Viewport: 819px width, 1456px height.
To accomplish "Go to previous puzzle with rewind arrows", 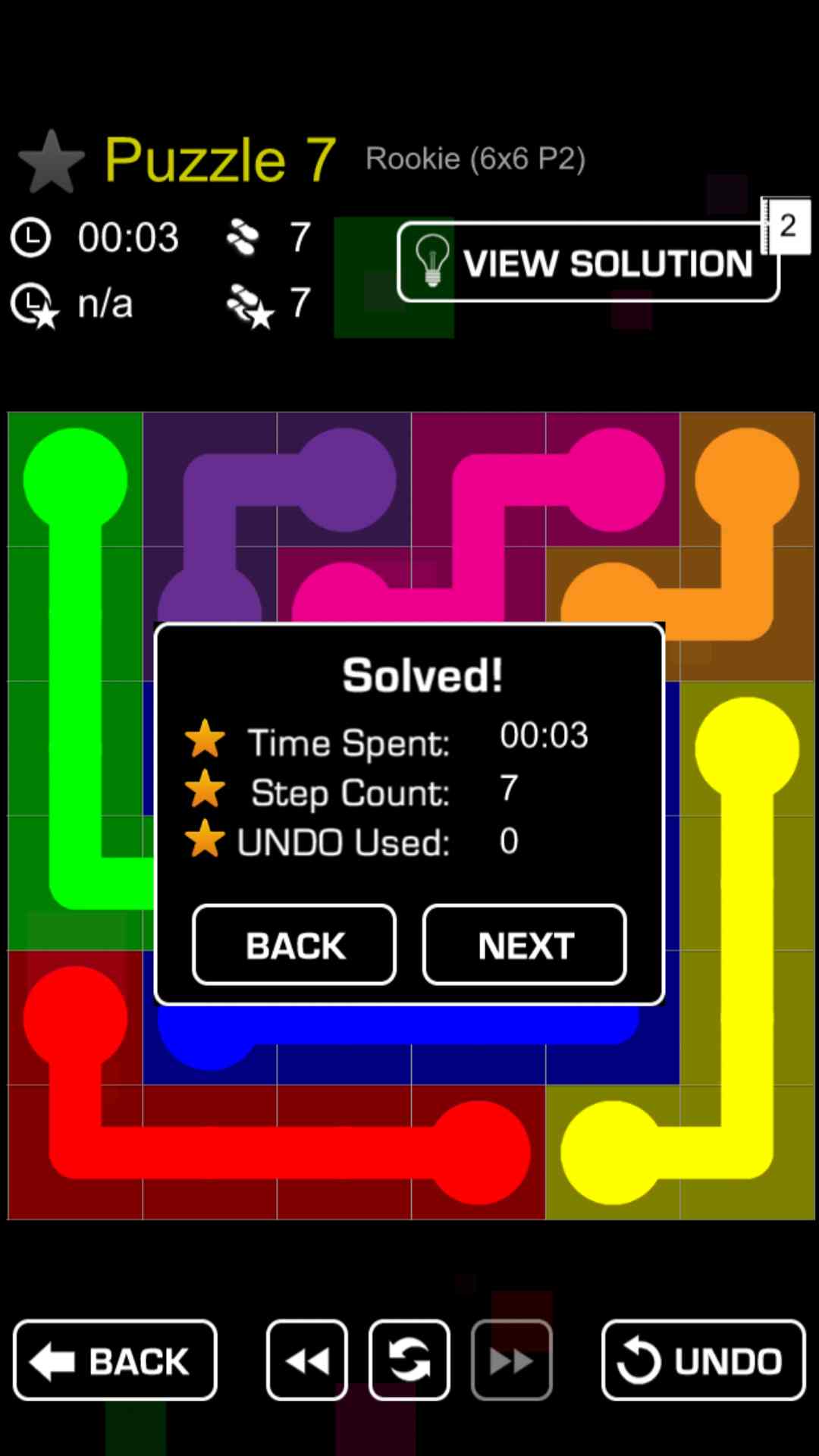I will click(307, 1360).
